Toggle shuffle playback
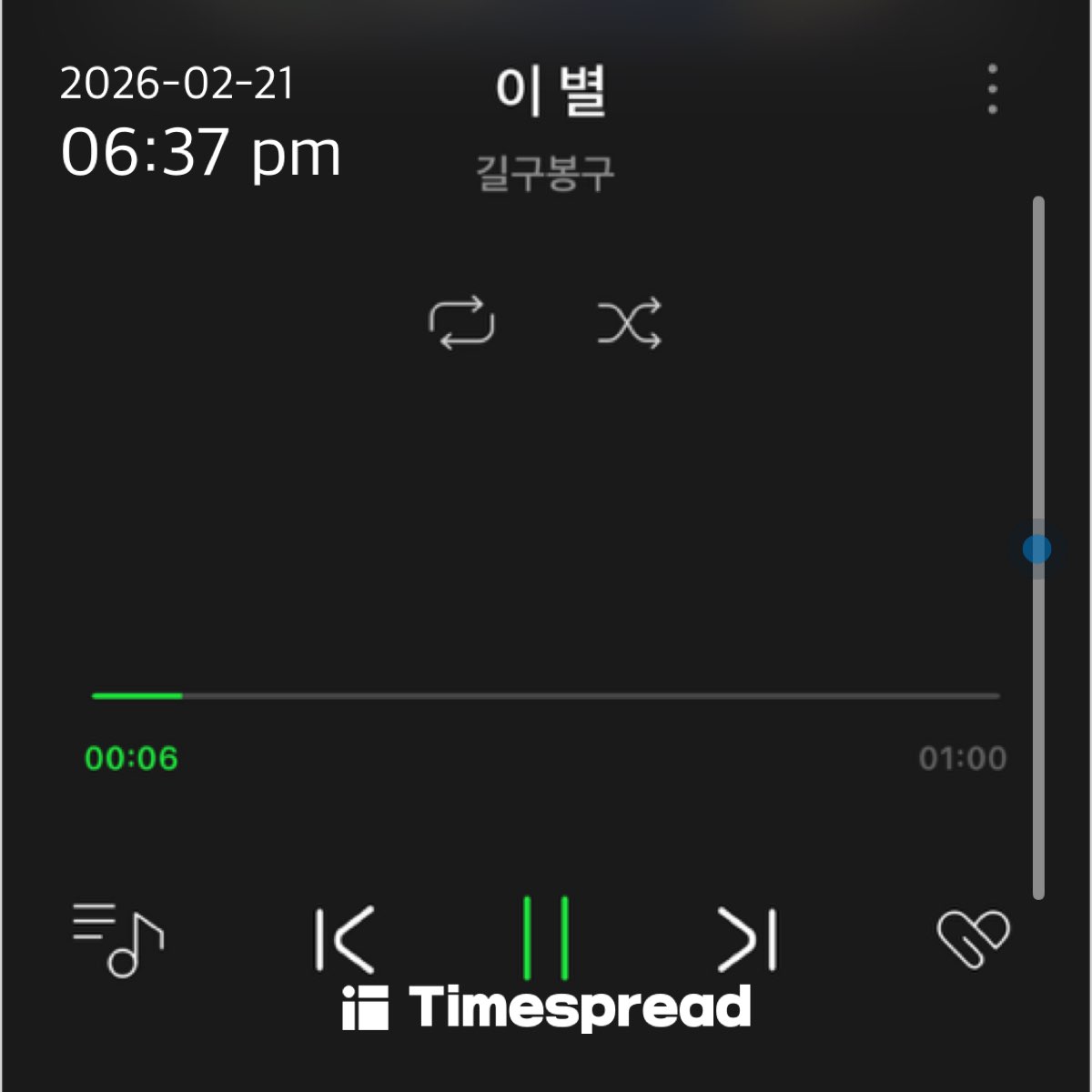 [x=629, y=323]
